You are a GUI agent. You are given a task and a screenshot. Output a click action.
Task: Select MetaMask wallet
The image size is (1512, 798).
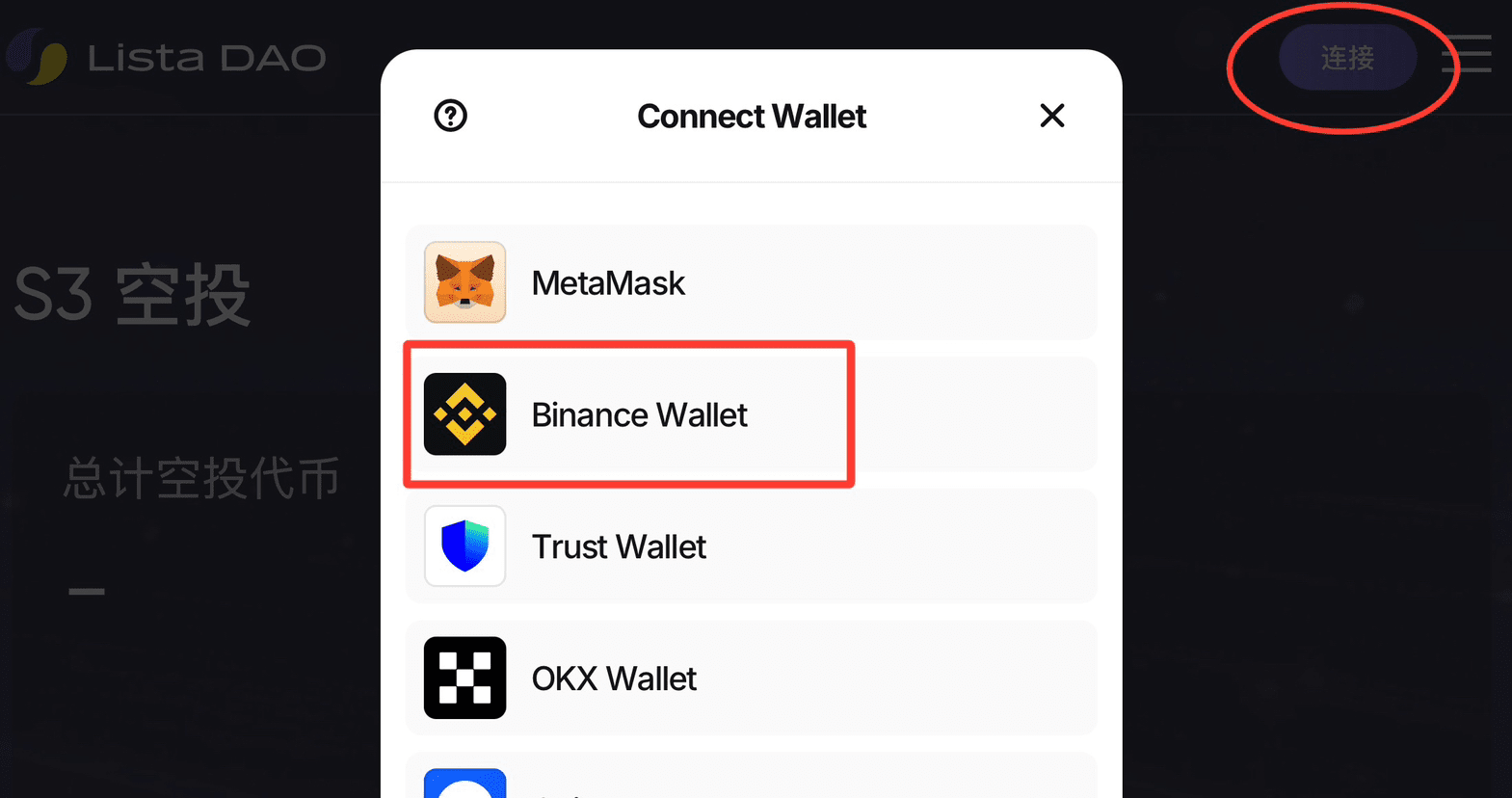(750, 282)
